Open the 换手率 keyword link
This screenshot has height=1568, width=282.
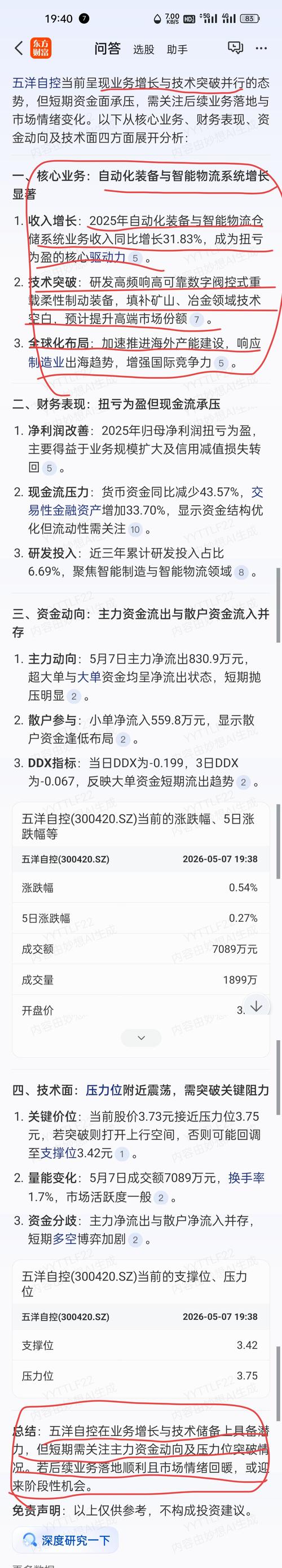[246, 1178]
